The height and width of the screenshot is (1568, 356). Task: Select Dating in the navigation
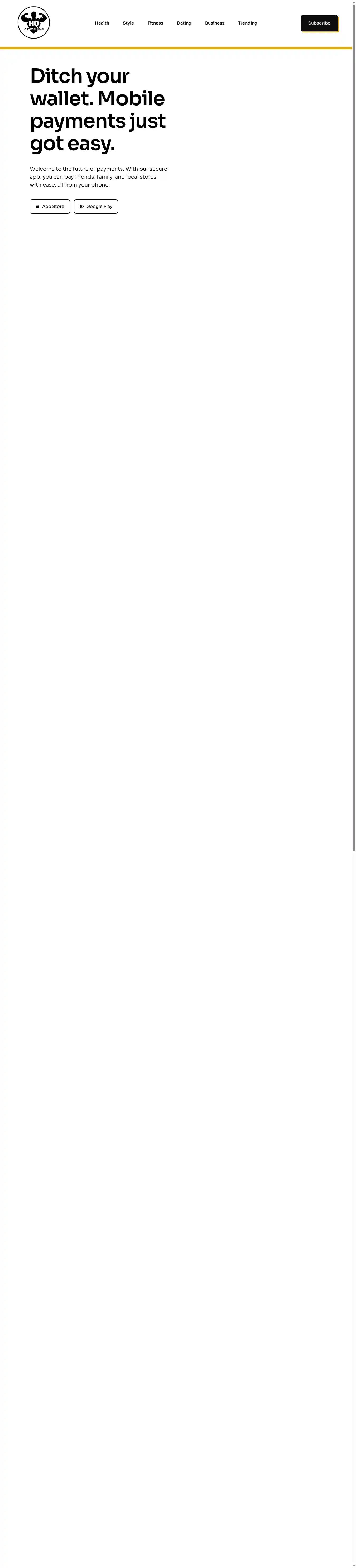pos(184,23)
